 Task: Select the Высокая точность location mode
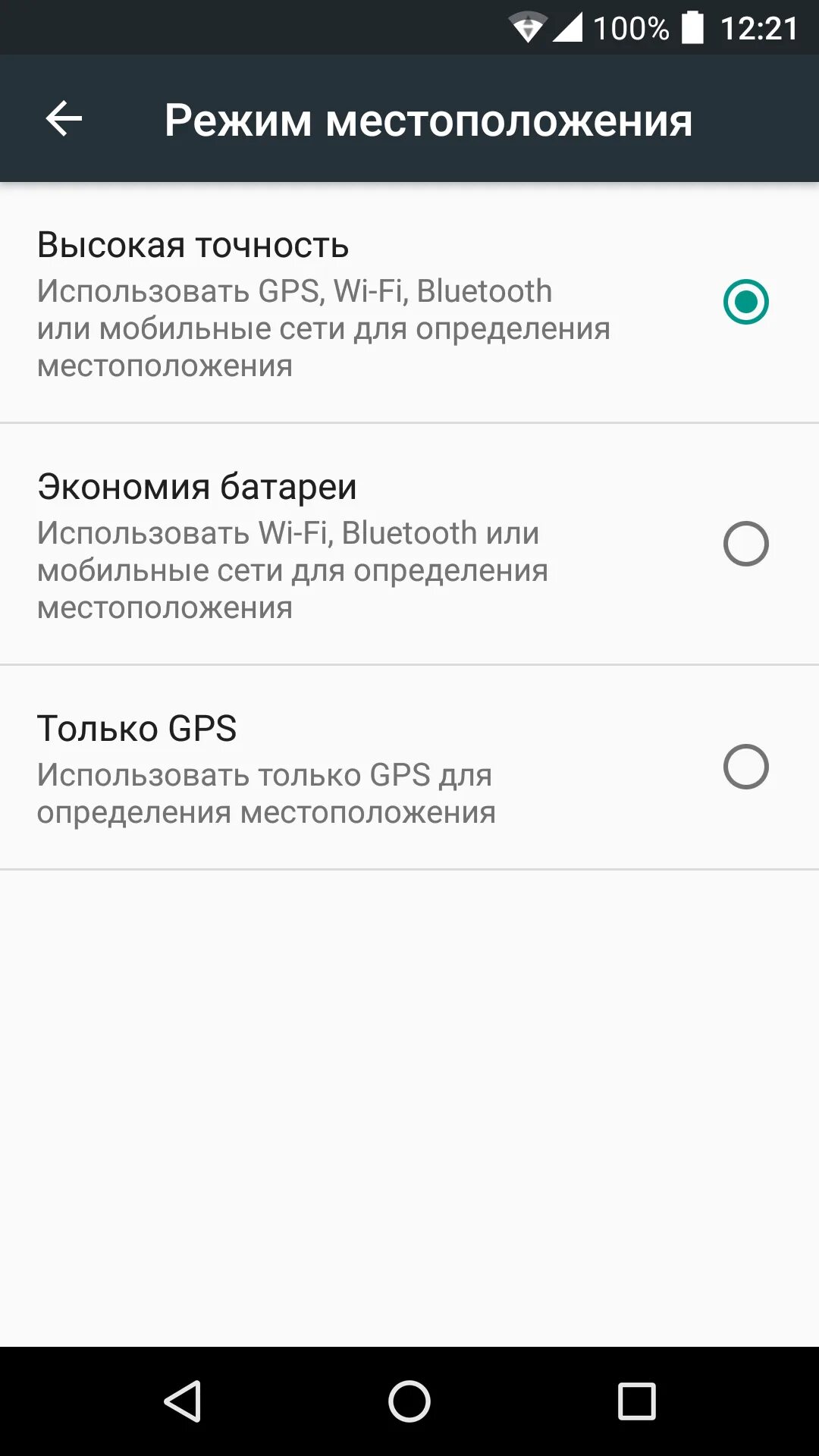(745, 302)
